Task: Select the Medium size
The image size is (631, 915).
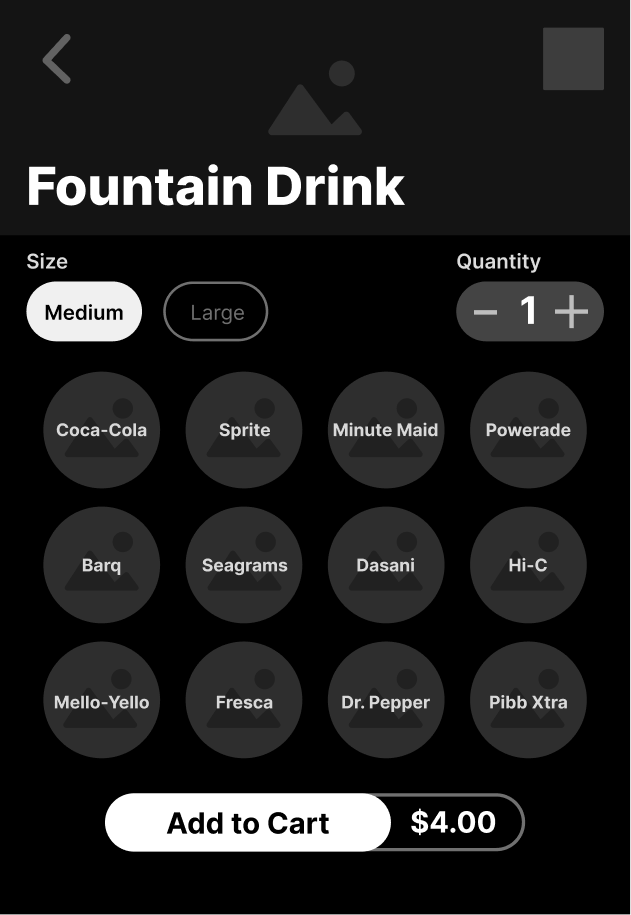Action: click(x=84, y=312)
